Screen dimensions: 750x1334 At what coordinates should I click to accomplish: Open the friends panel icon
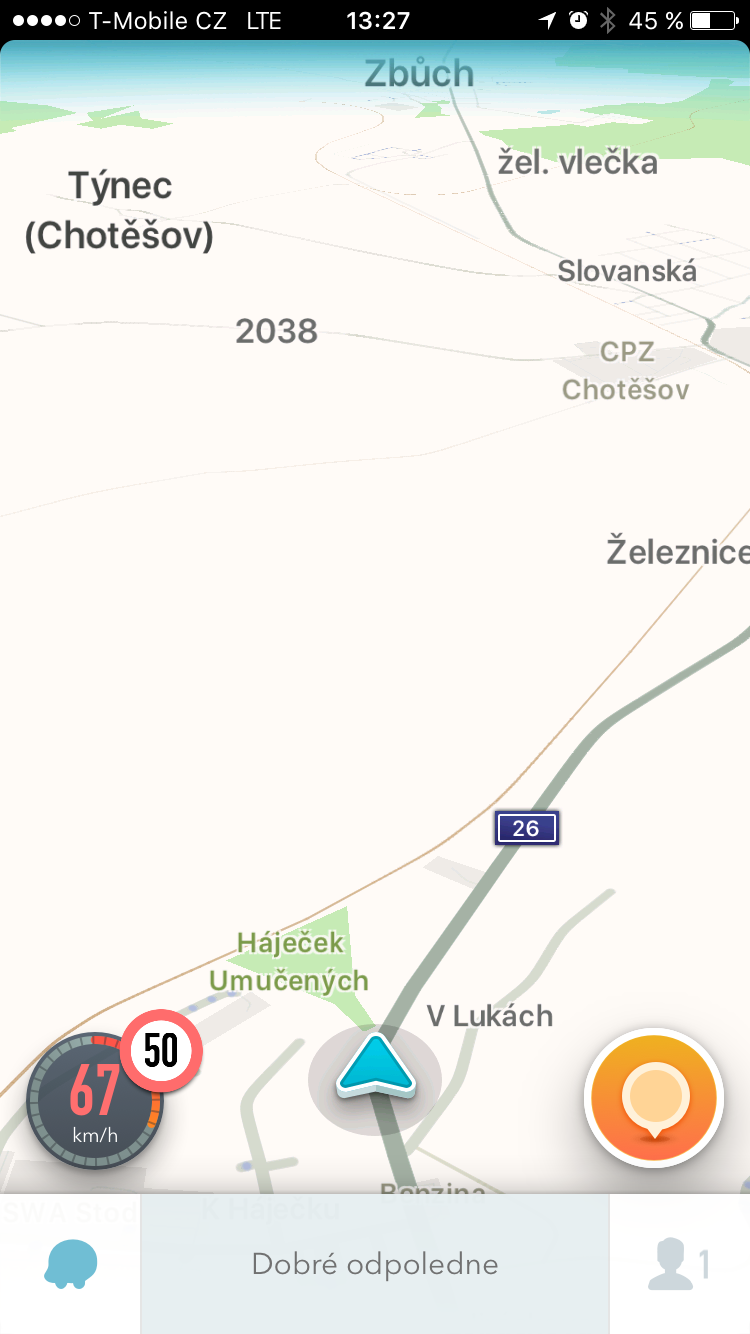pyautogui.click(x=679, y=1264)
